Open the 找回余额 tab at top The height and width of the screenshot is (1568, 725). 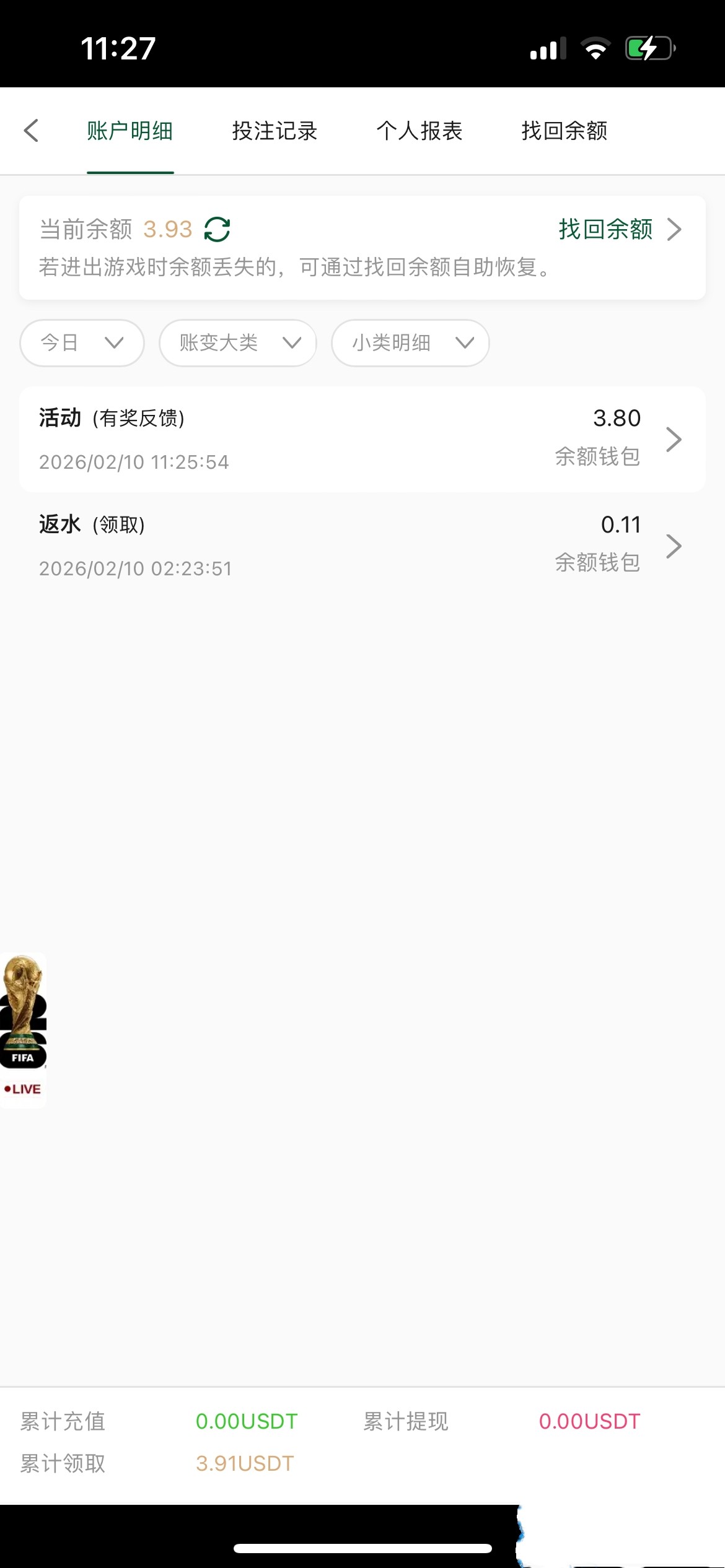564,131
